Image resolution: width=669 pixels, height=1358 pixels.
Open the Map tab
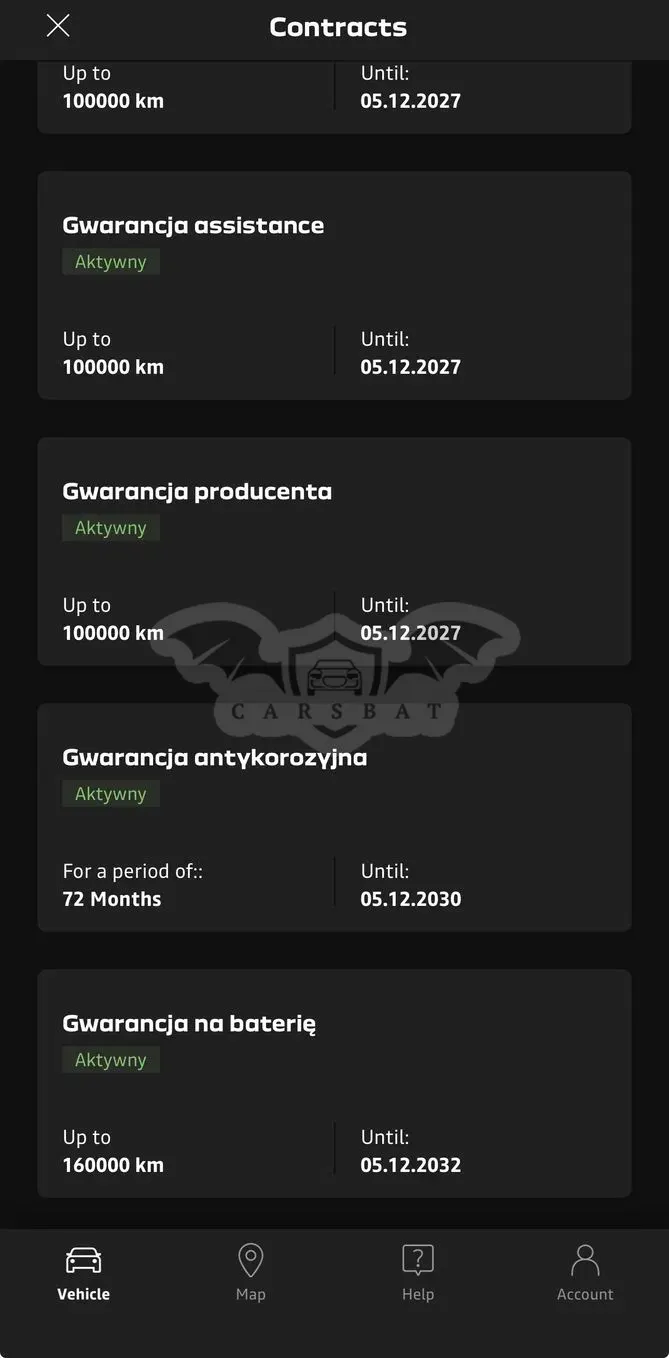(x=250, y=1273)
